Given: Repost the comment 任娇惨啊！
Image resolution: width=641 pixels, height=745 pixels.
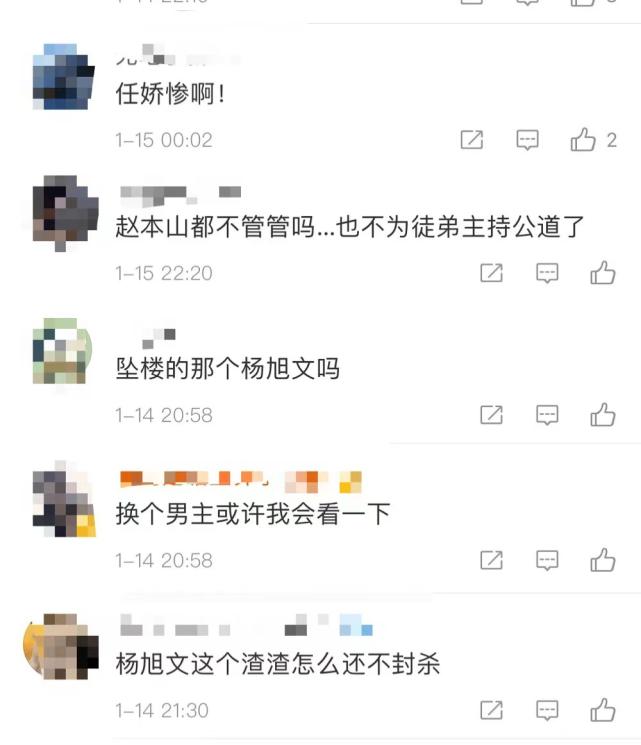Looking at the screenshot, I should tap(471, 140).
